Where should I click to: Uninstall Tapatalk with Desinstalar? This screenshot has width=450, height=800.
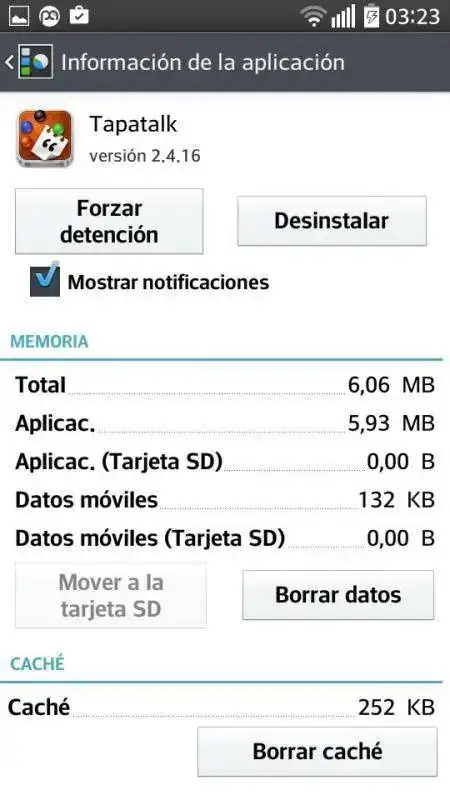tap(332, 221)
